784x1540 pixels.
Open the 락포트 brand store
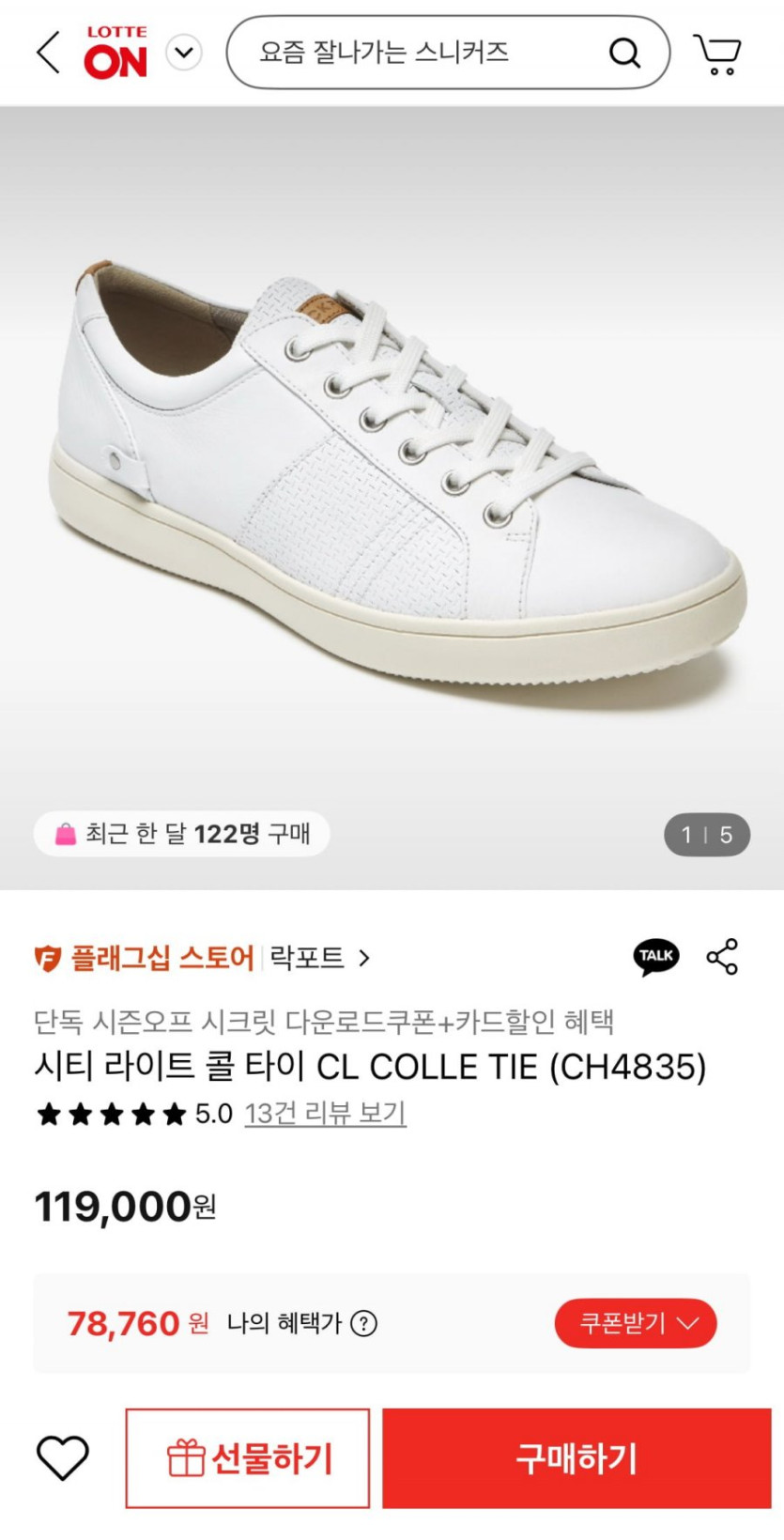pyautogui.click(x=319, y=958)
